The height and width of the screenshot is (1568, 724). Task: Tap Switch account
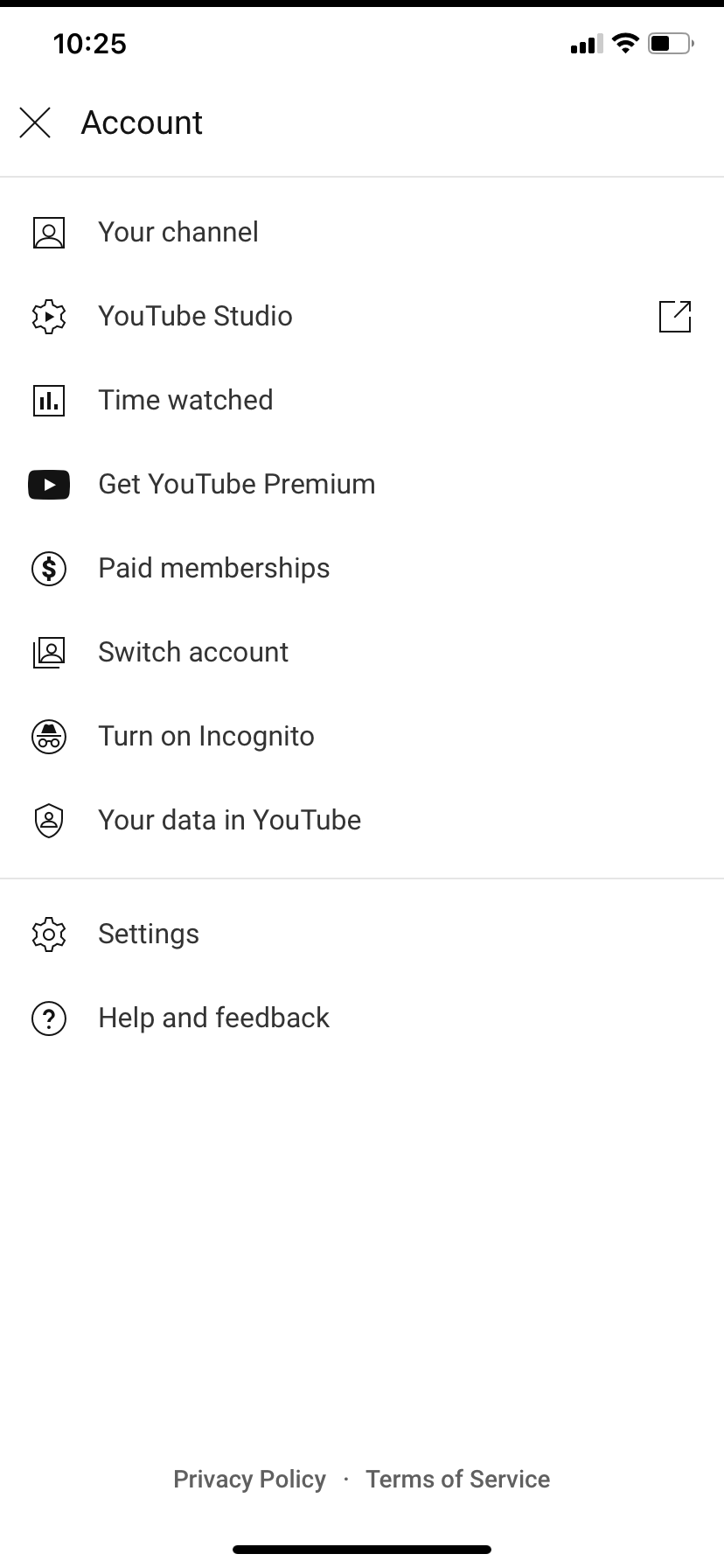pos(192,652)
